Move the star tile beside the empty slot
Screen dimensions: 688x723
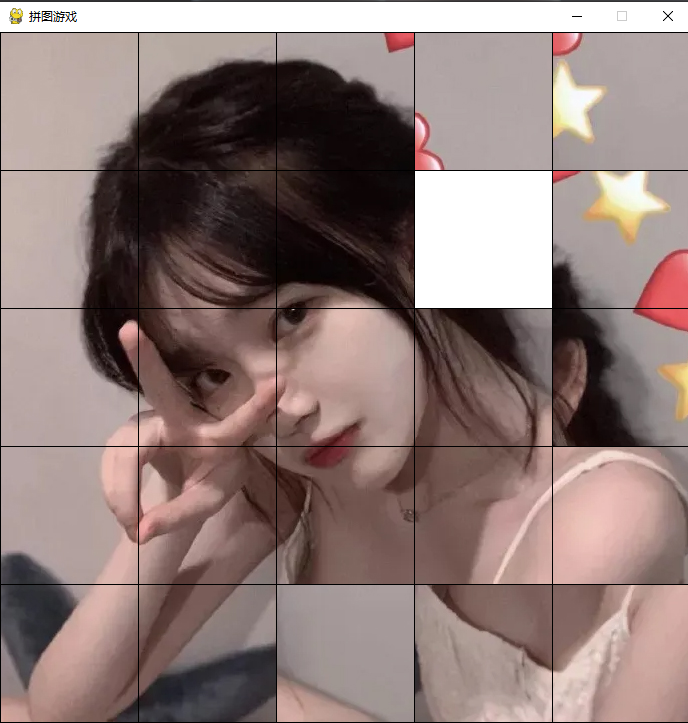[621, 239]
